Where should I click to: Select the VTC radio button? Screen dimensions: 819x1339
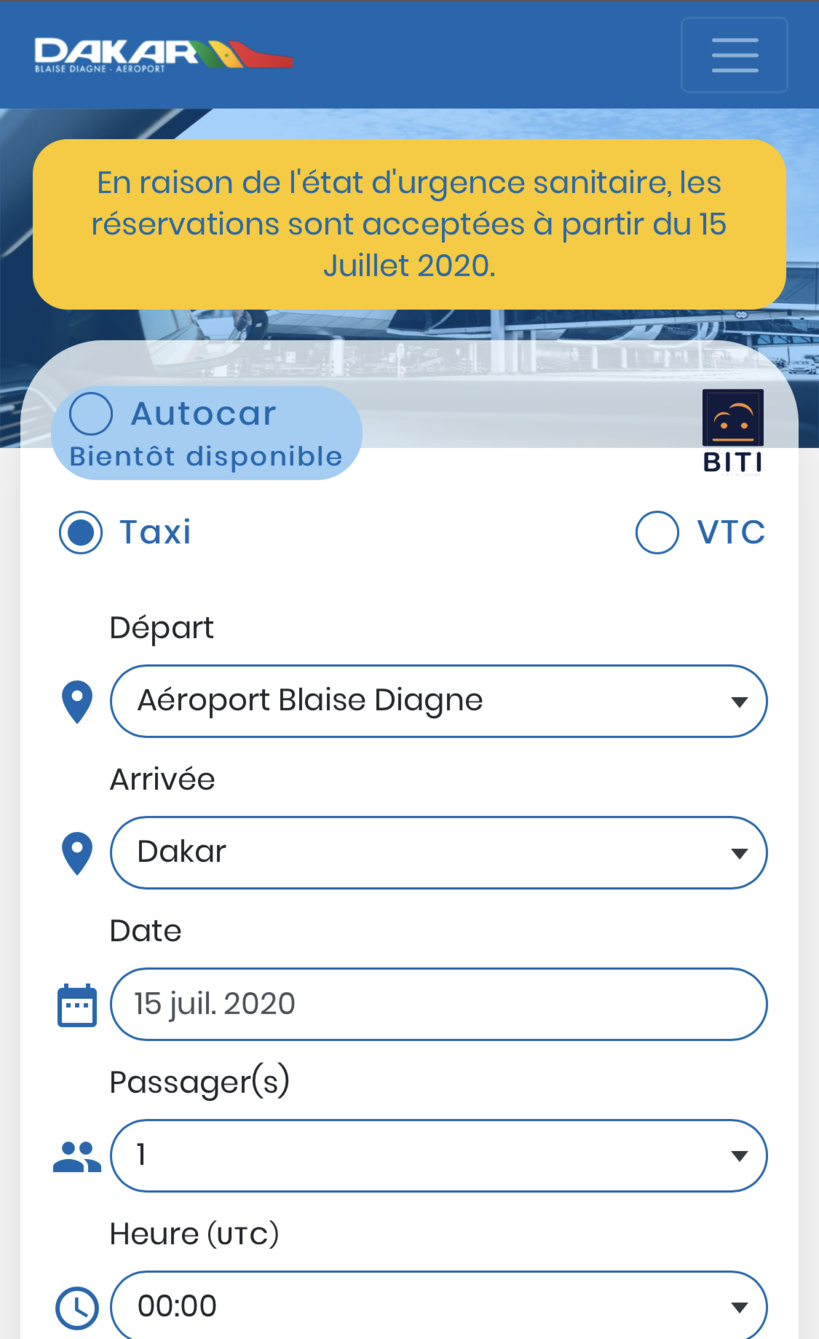657,531
